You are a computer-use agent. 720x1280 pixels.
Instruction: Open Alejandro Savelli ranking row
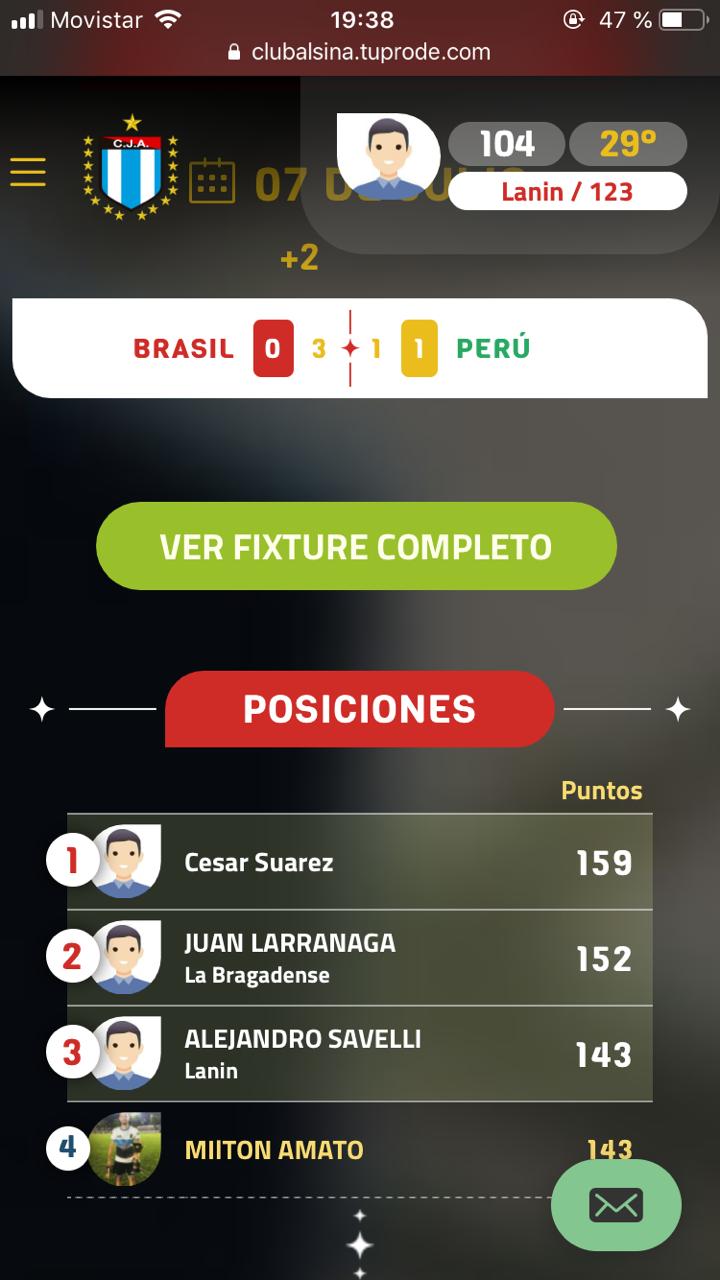click(359, 1054)
